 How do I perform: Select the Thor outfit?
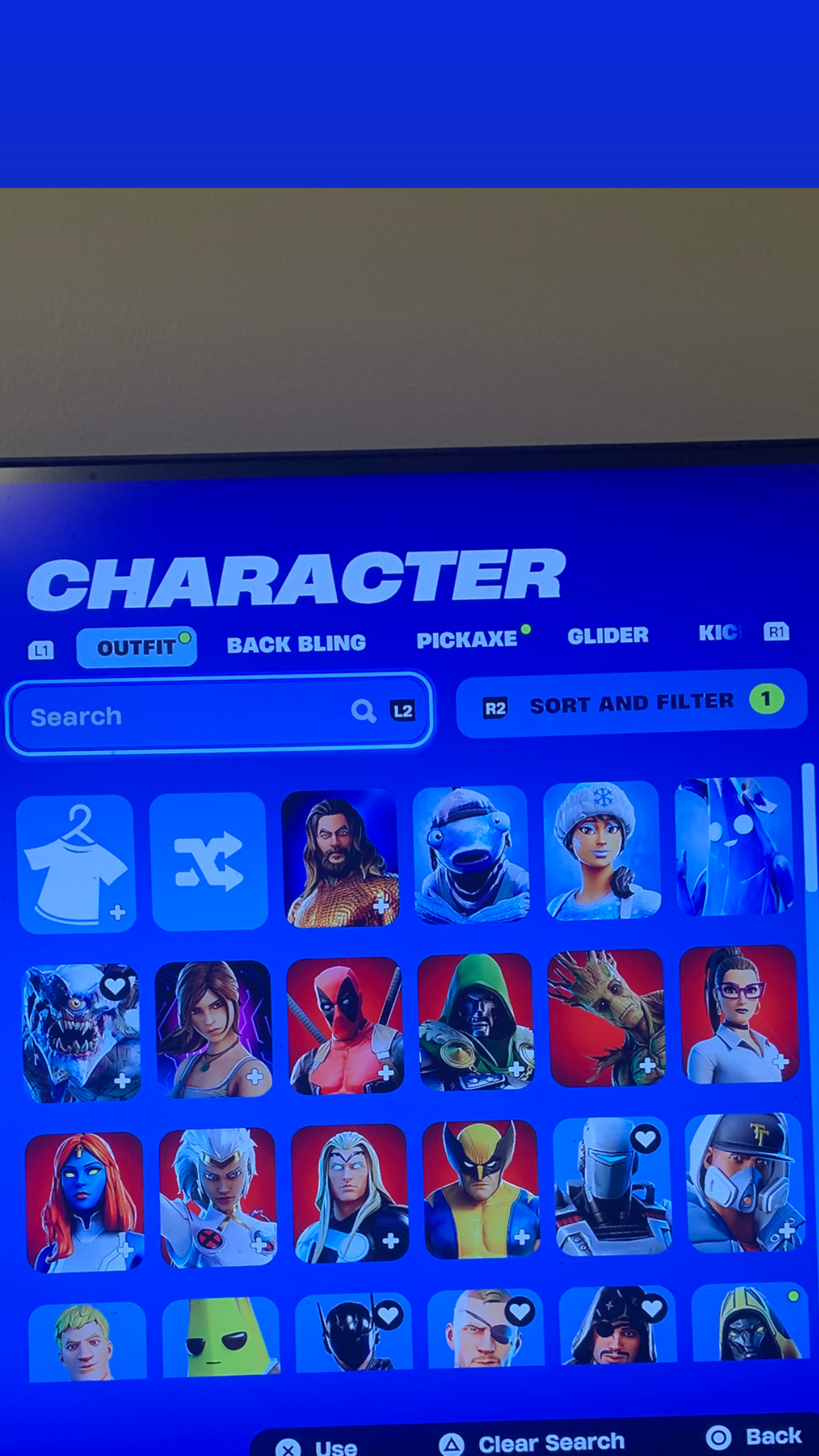[349, 1193]
